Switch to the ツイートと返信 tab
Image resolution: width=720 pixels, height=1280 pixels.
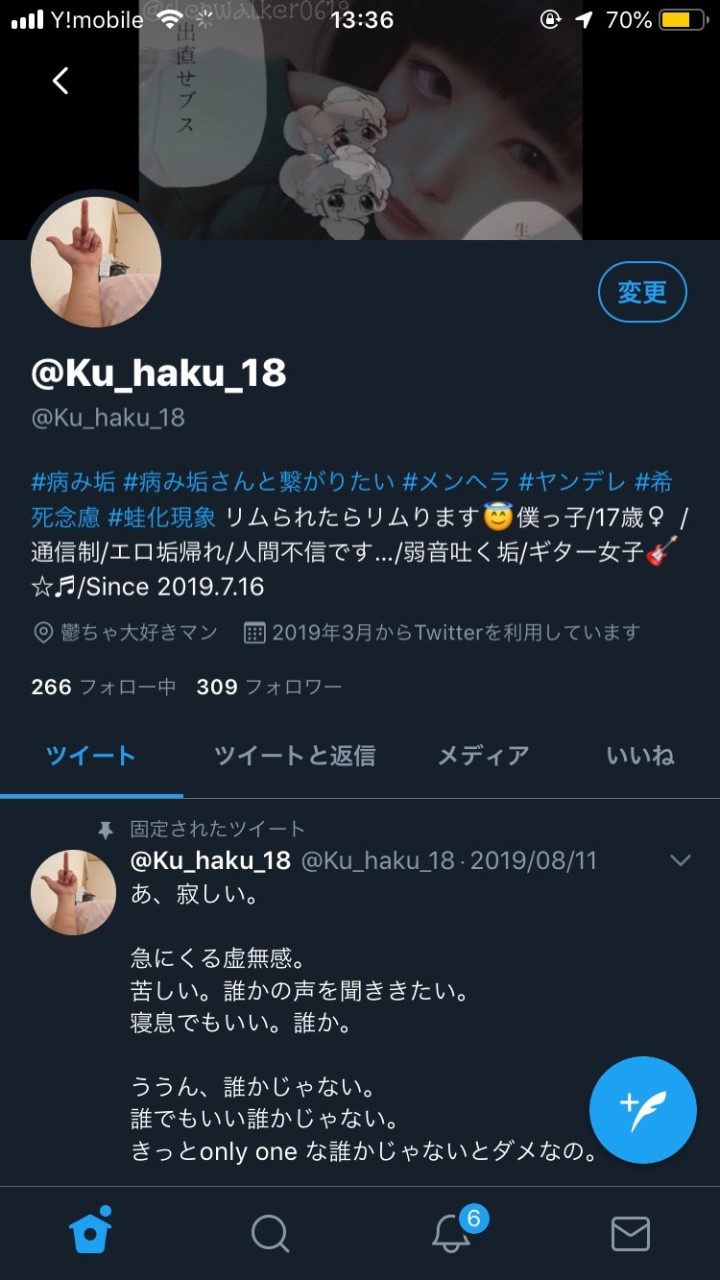point(295,756)
